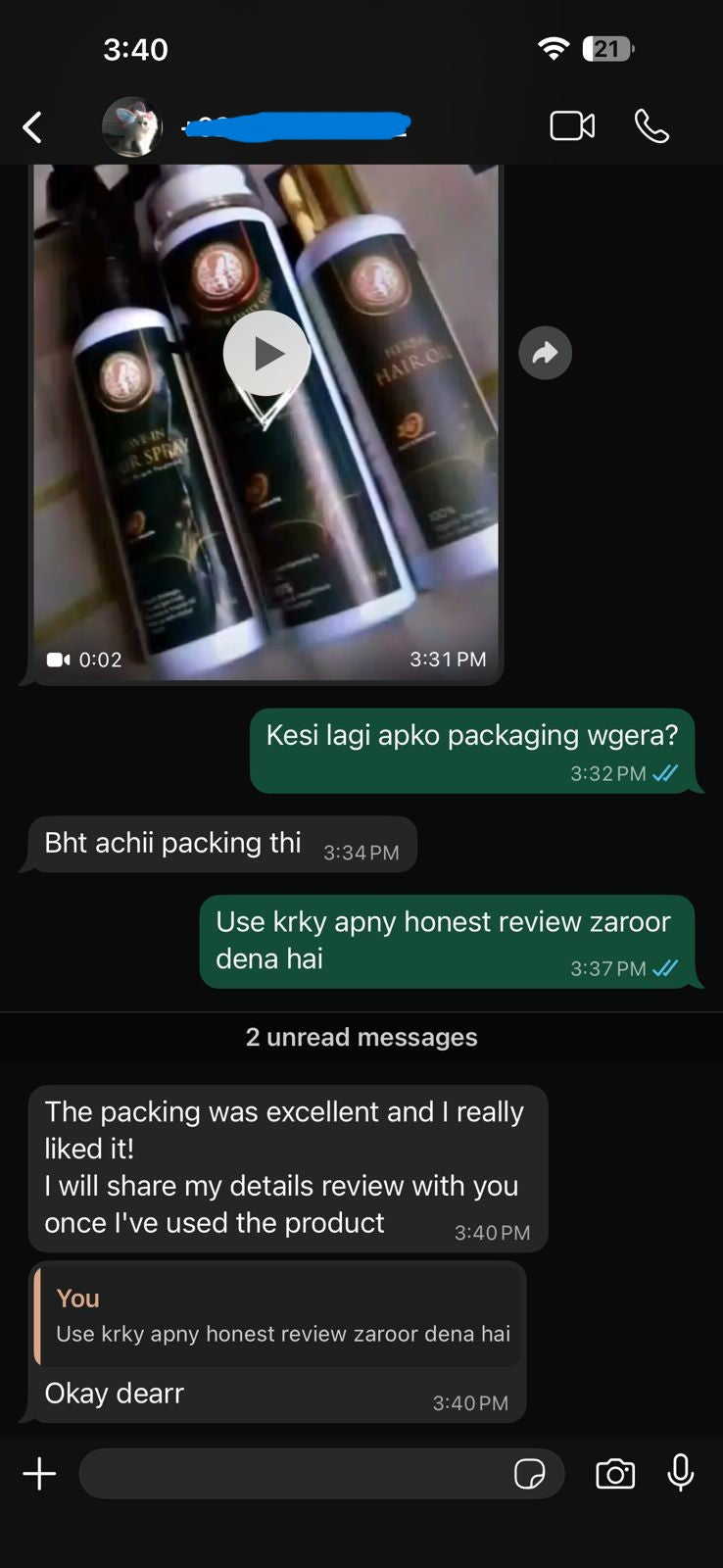Play the 0:02 hair products video
The width and height of the screenshot is (723, 1568).
(x=265, y=354)
